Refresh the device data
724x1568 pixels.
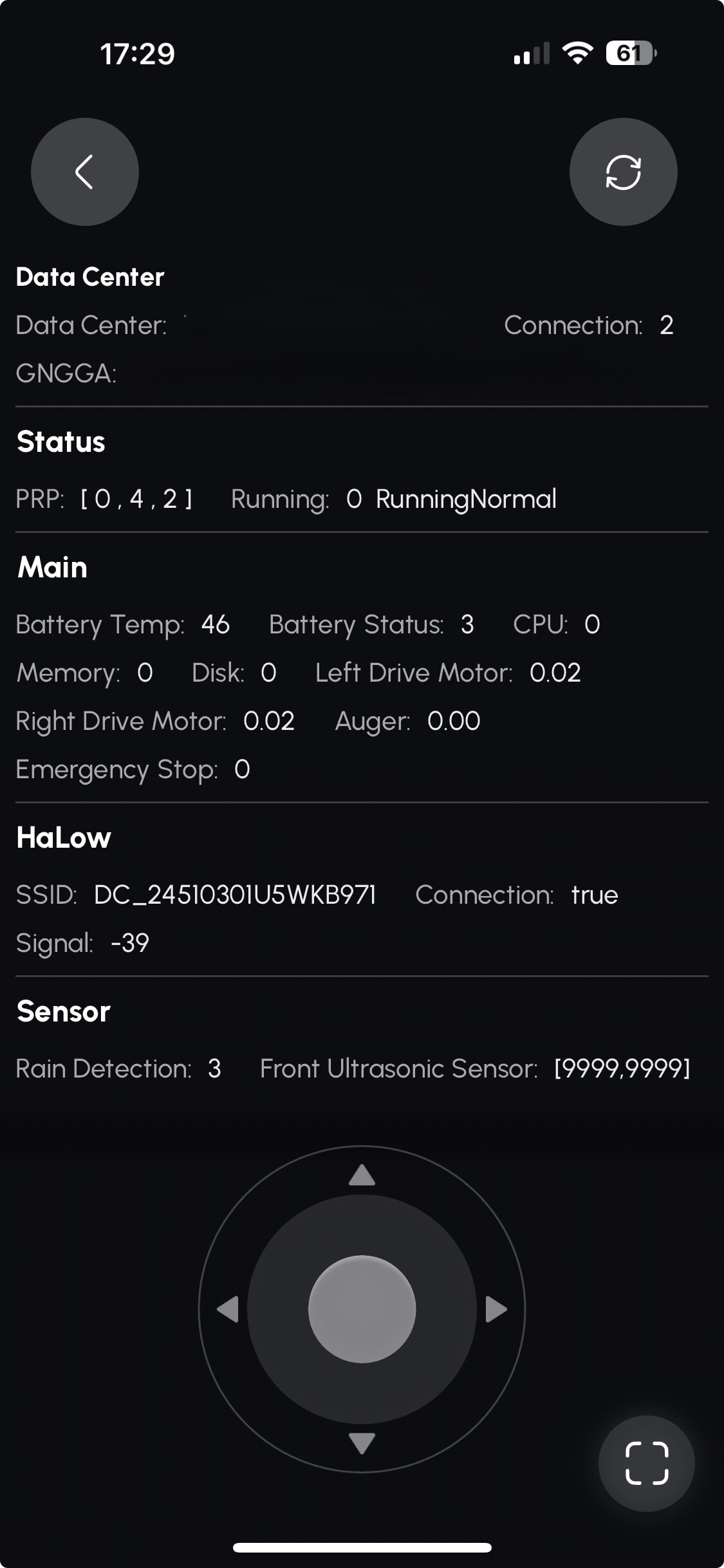623,172
